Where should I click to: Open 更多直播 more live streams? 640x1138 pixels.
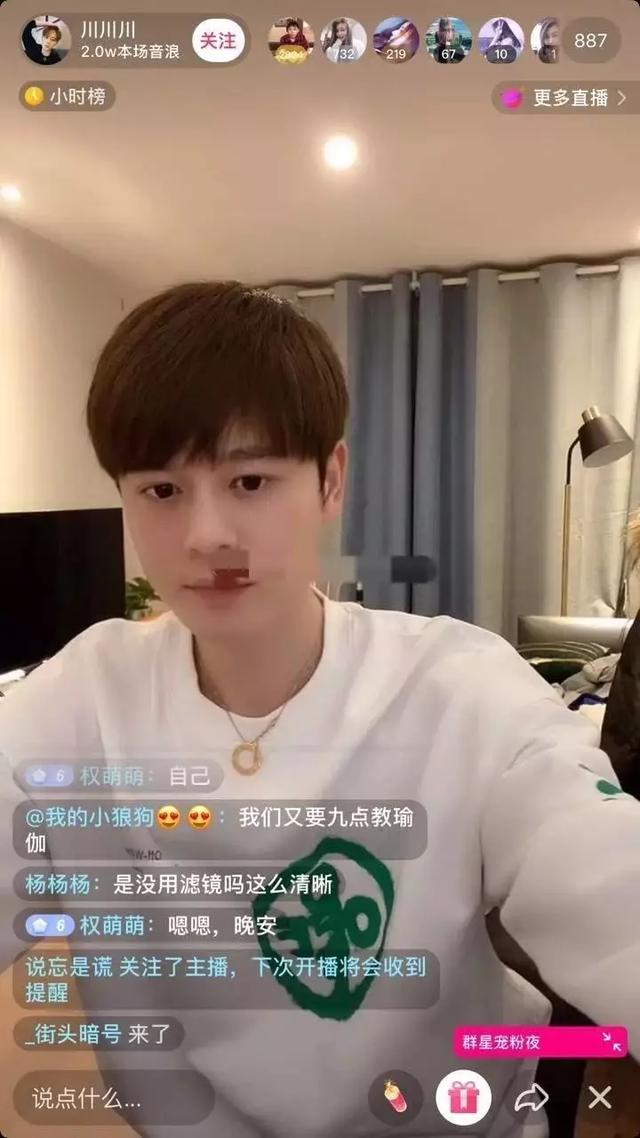click(x=566, y=97)
